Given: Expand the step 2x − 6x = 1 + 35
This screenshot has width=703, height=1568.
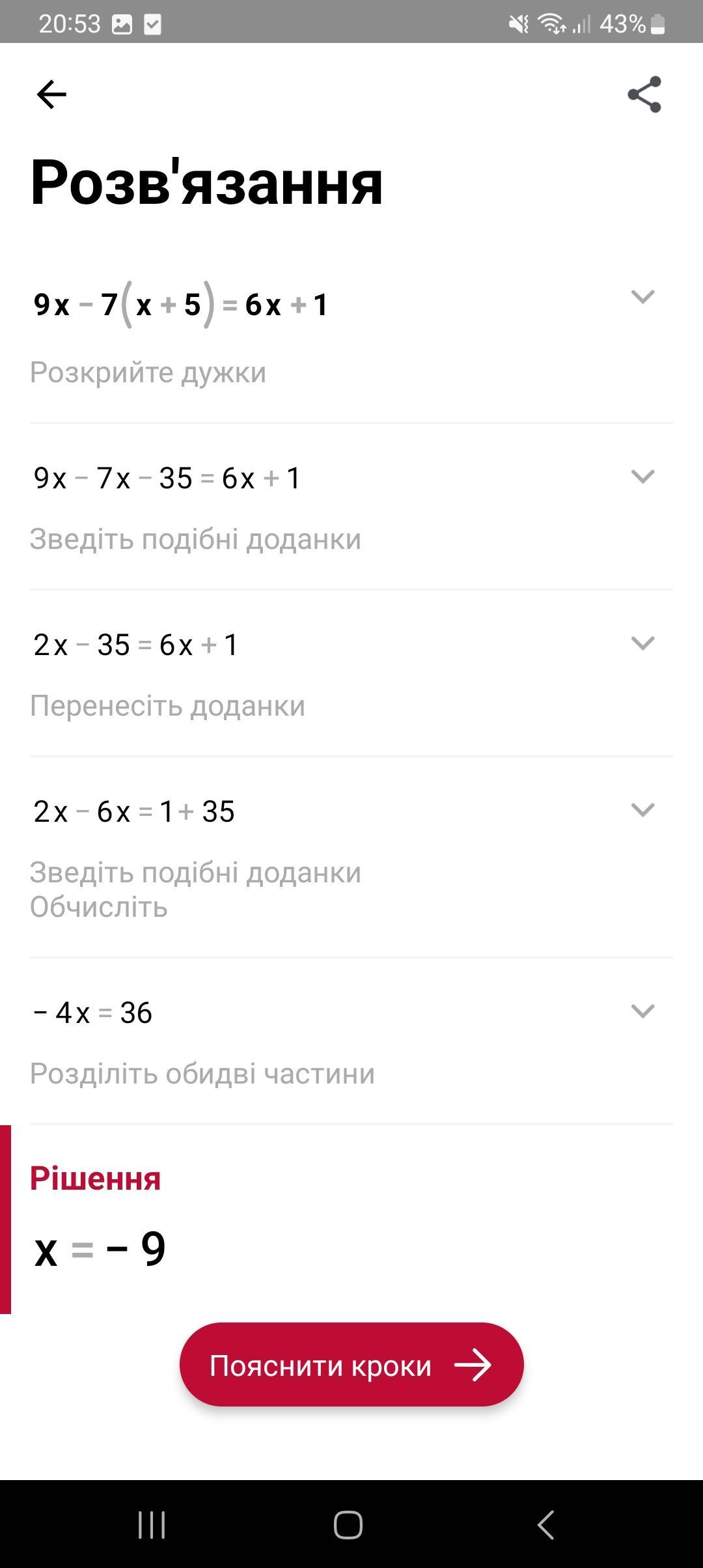Looking at the screenshot, I should point(642,810).
